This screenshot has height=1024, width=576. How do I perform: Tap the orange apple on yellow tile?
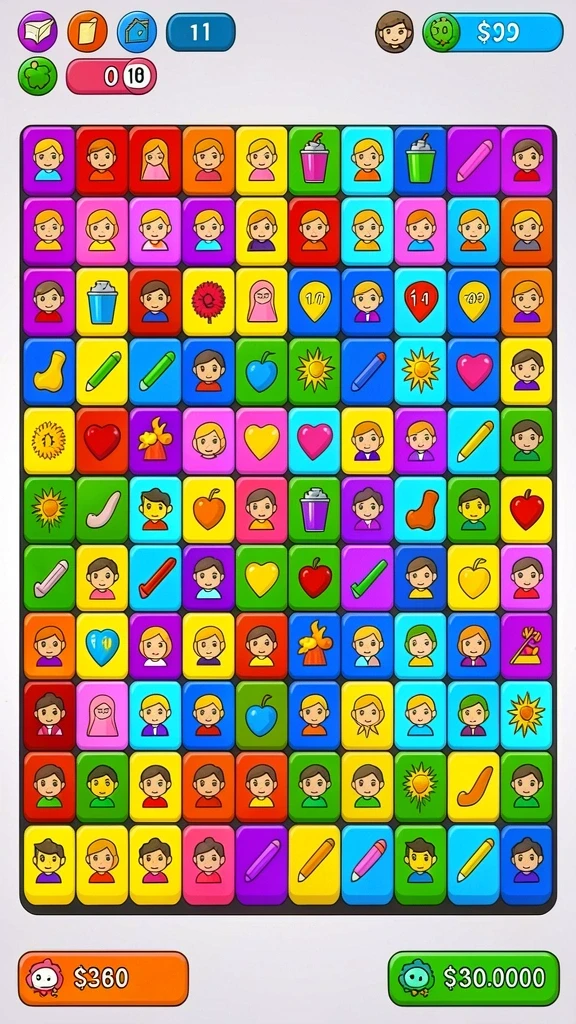pos(208,510)
